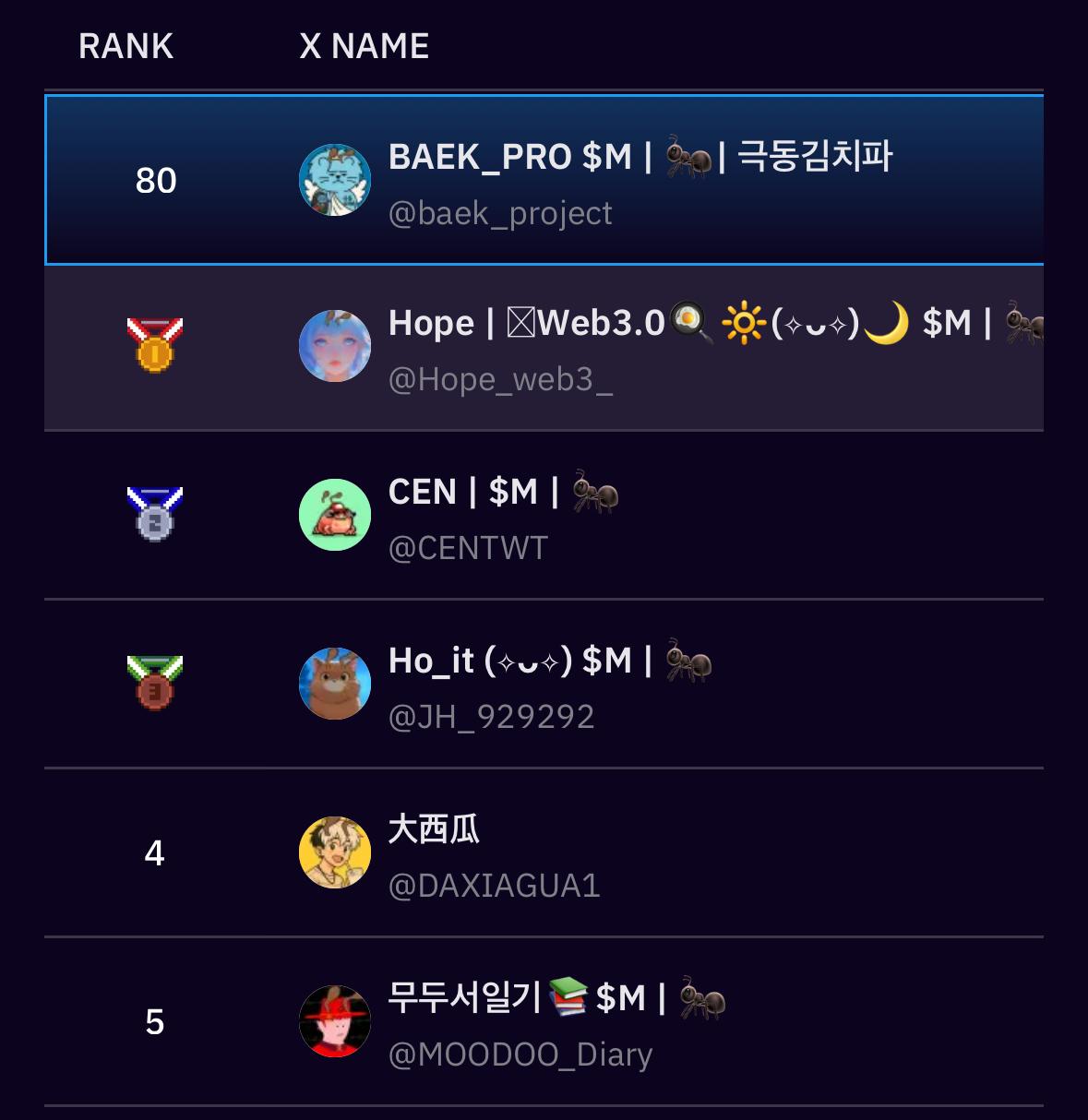The height and width of the screenshot is (1120, 1088).
Task: View the Ho_it @JH_929292 entry
Action: tap(544, 685)
